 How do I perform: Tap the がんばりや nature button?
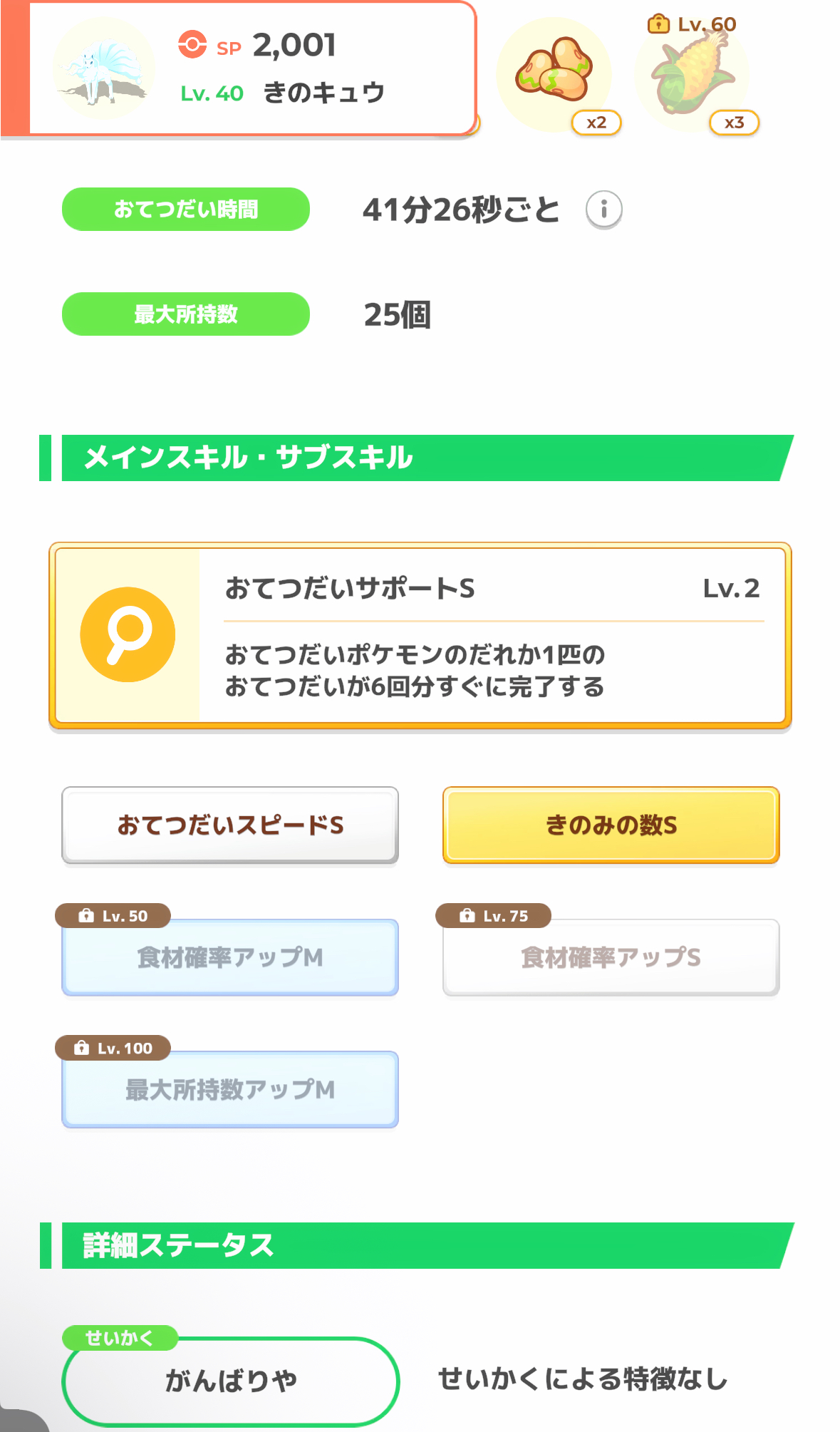(x=231, y=1381)
